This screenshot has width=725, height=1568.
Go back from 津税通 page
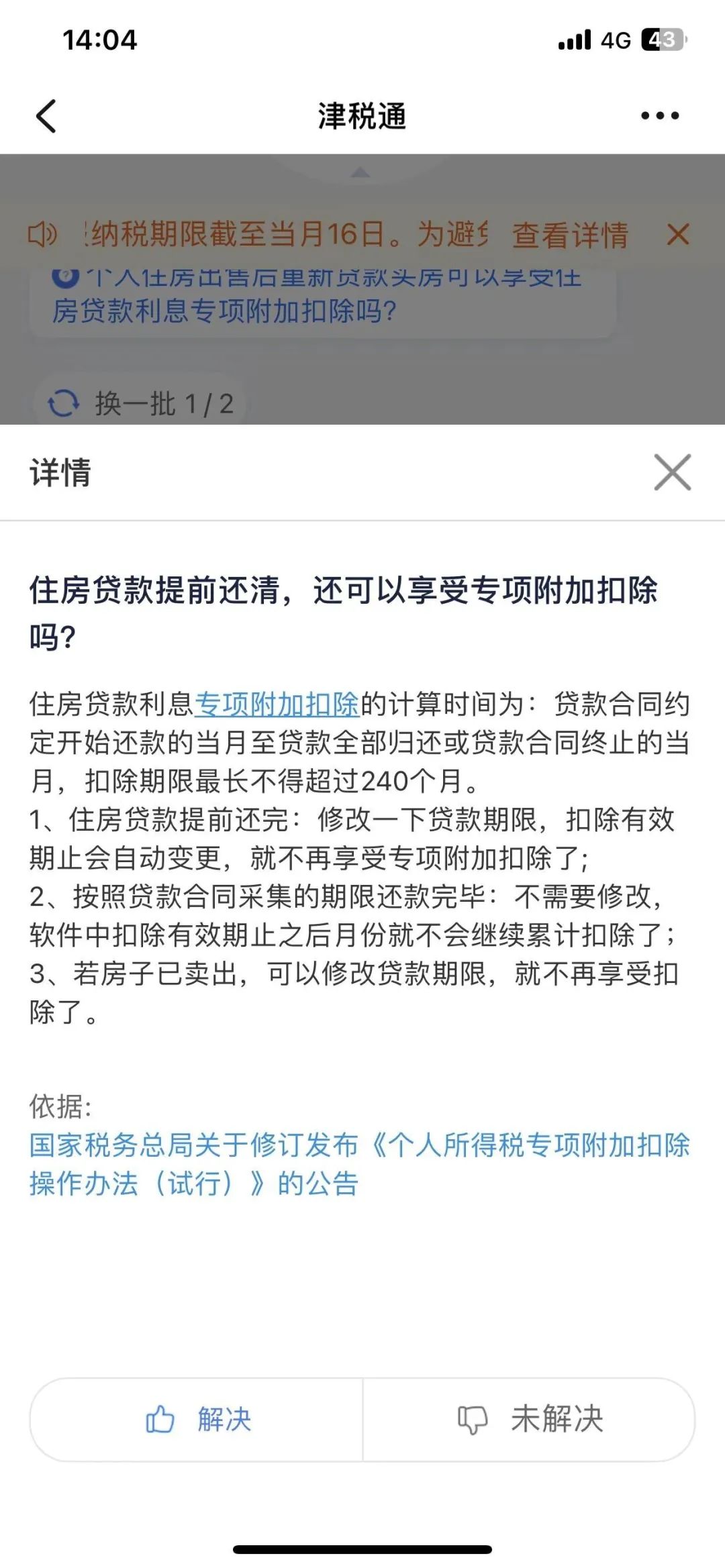pyautogui.click(x=46, y=116)
